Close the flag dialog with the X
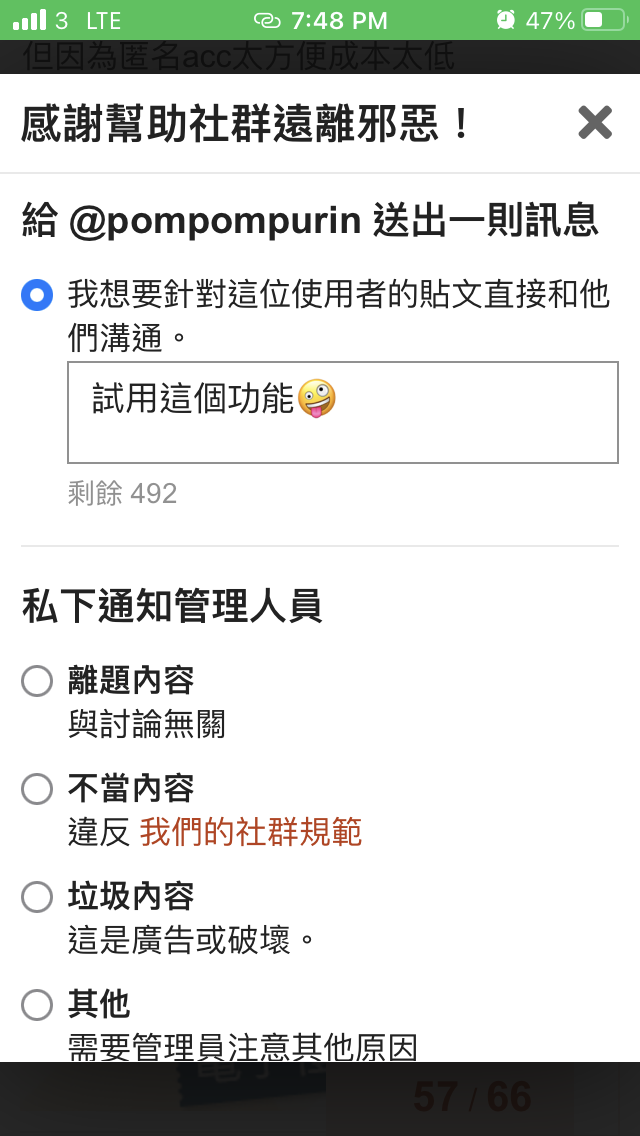Screen dimensions: 640x1136 tap(595, 122)
